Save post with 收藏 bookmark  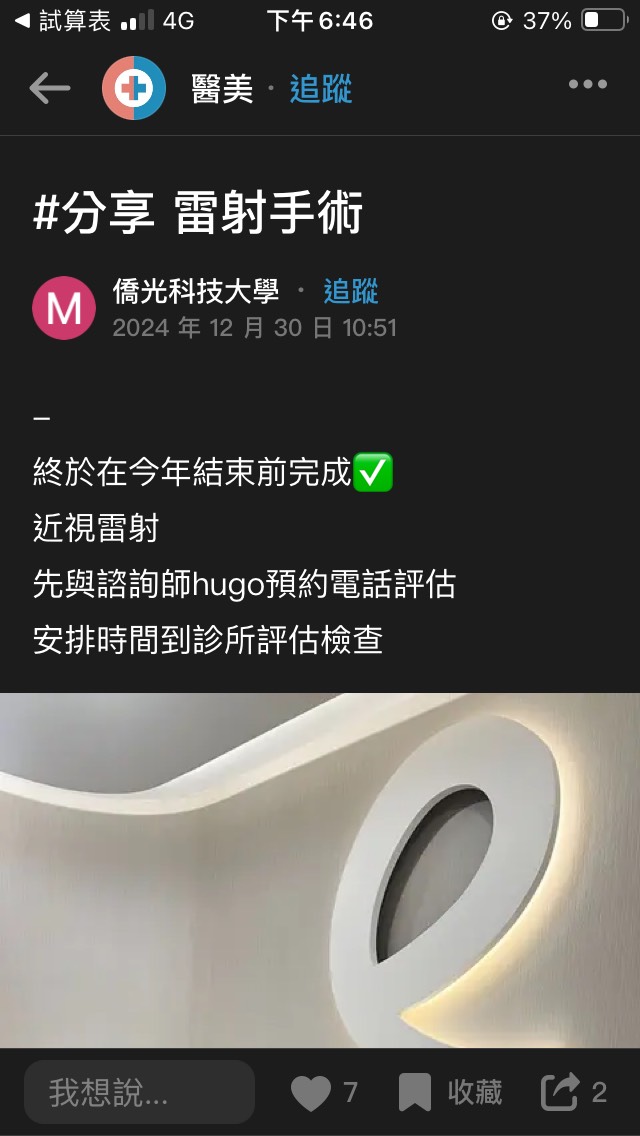coord(450,1092)
